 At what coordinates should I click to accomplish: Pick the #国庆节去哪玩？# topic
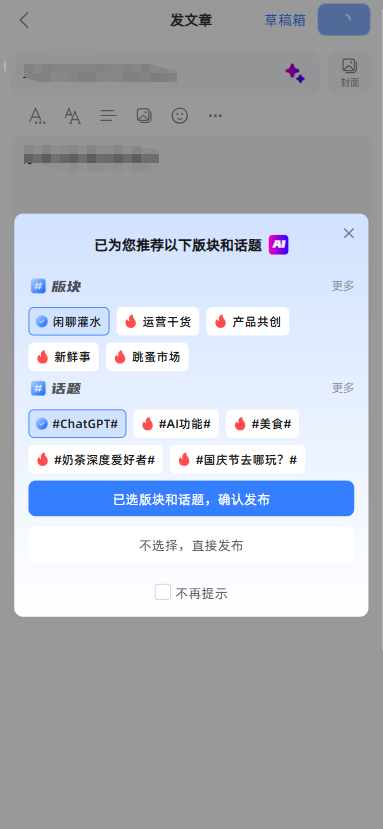(238, 459)
